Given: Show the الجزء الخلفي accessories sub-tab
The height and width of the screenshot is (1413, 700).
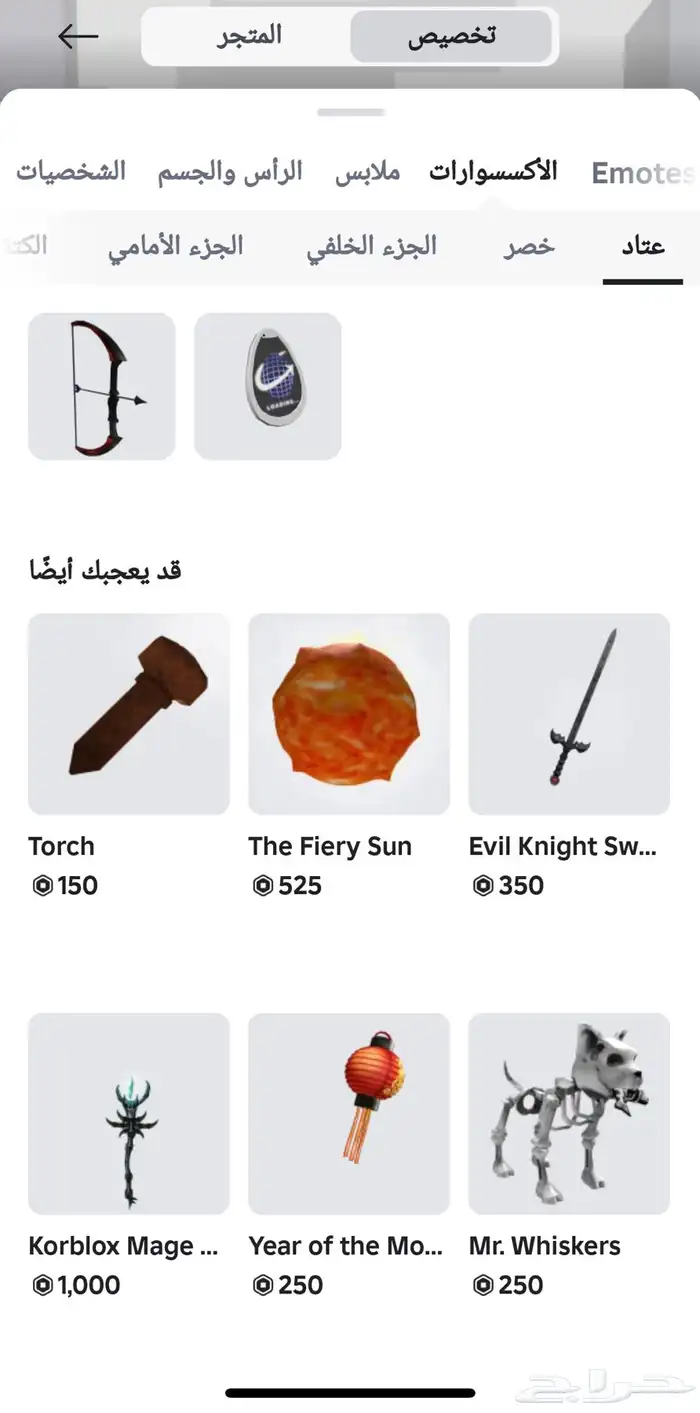Looking at the screenshot, I should coord(372,246).
